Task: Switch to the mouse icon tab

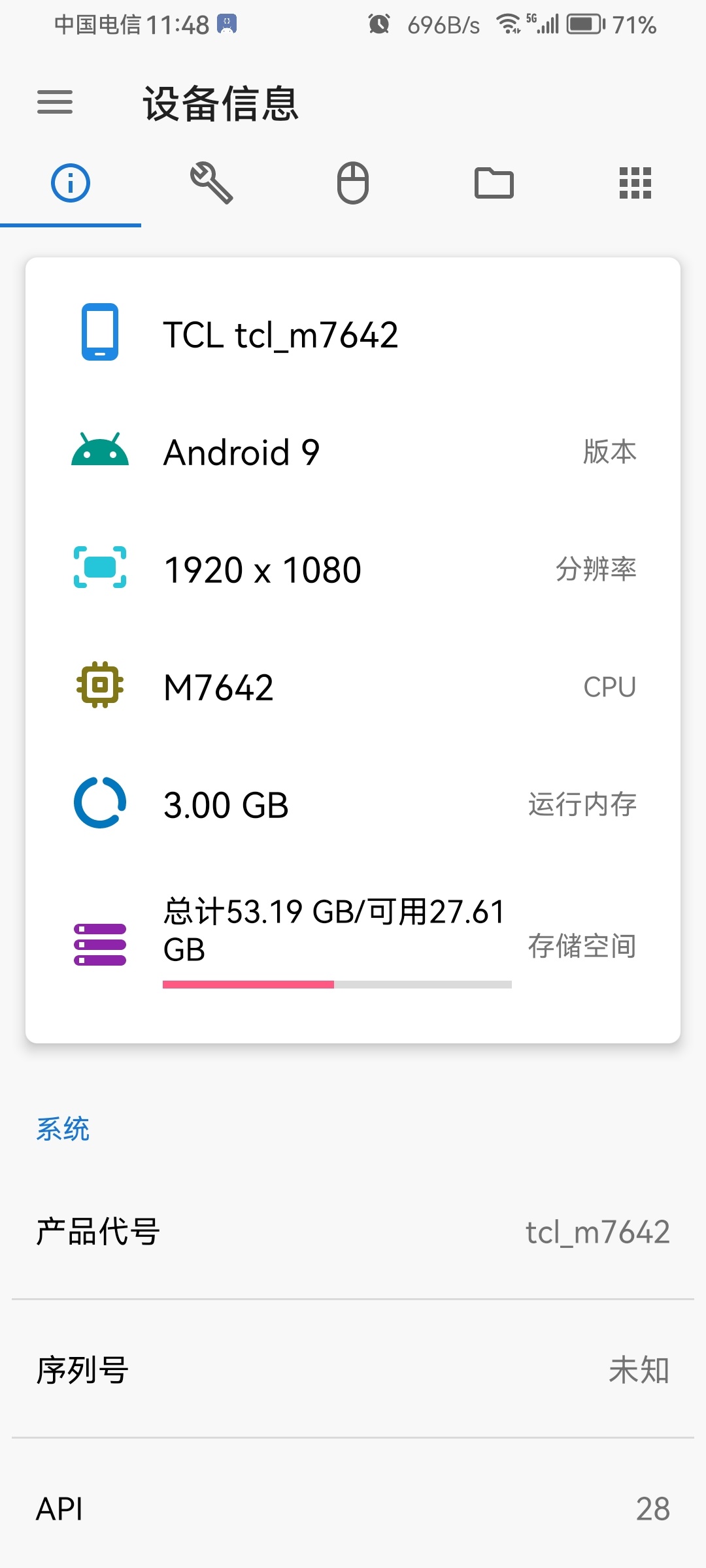Action: point(353,183)
